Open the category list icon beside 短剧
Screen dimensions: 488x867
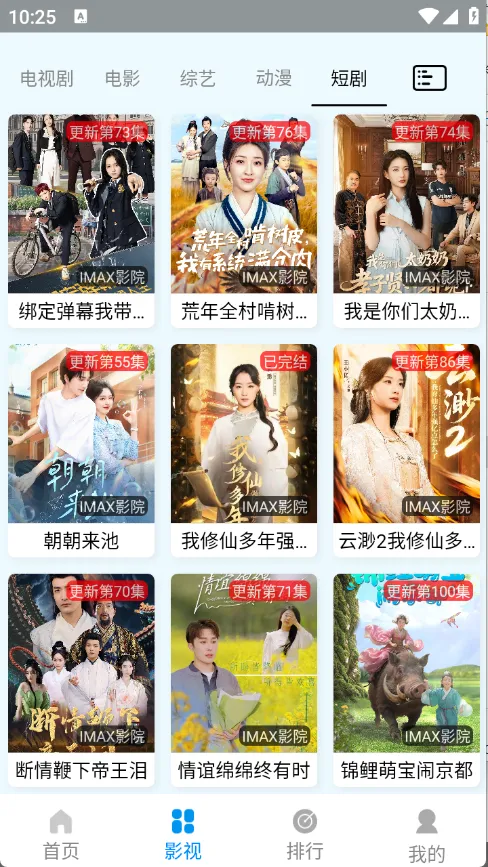coord(429,78)
